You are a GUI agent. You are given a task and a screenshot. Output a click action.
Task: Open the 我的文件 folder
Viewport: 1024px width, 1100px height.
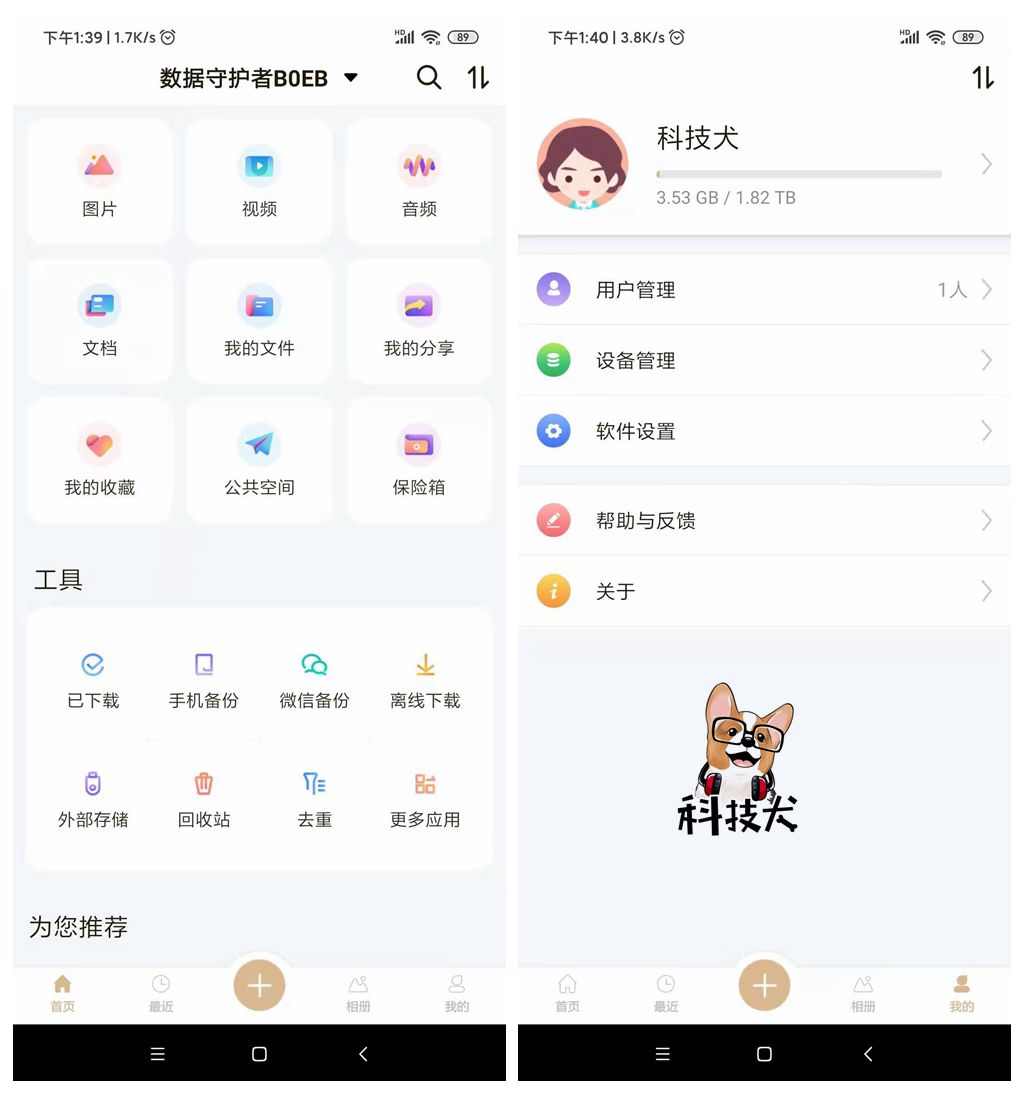coord(259,321)
